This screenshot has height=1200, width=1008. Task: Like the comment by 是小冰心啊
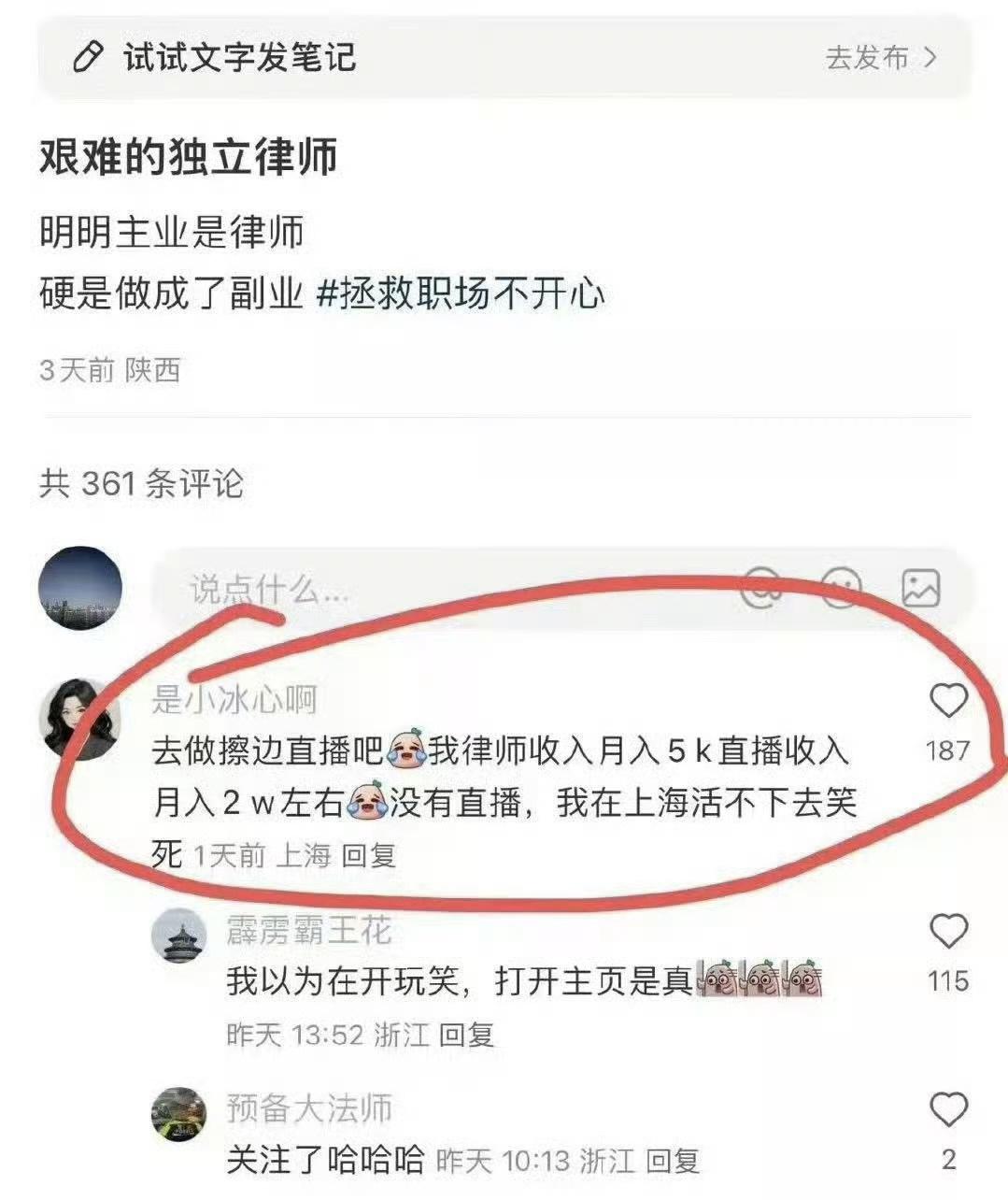947,702
